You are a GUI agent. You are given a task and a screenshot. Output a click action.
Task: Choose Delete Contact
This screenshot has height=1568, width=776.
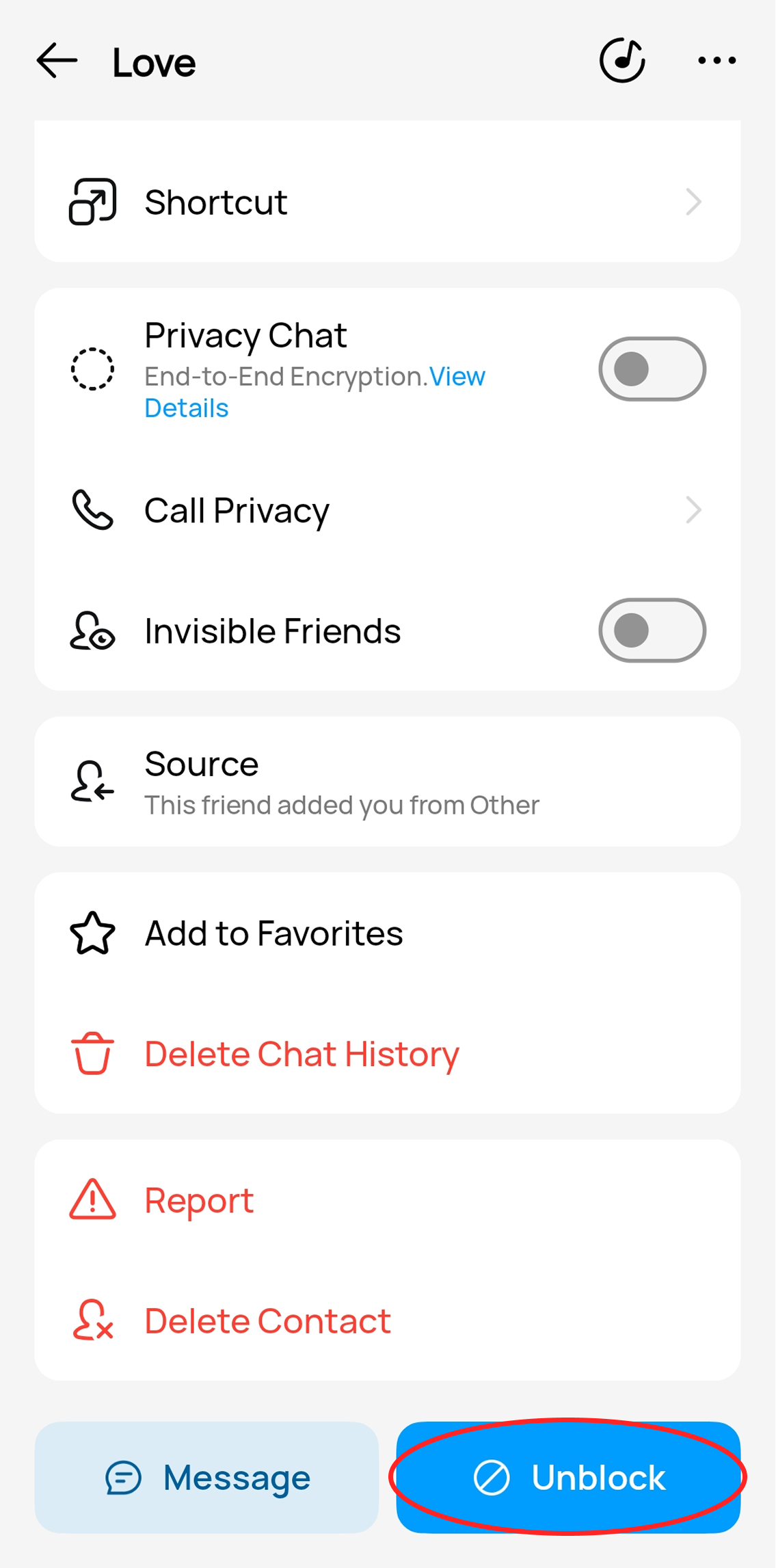388,1320
